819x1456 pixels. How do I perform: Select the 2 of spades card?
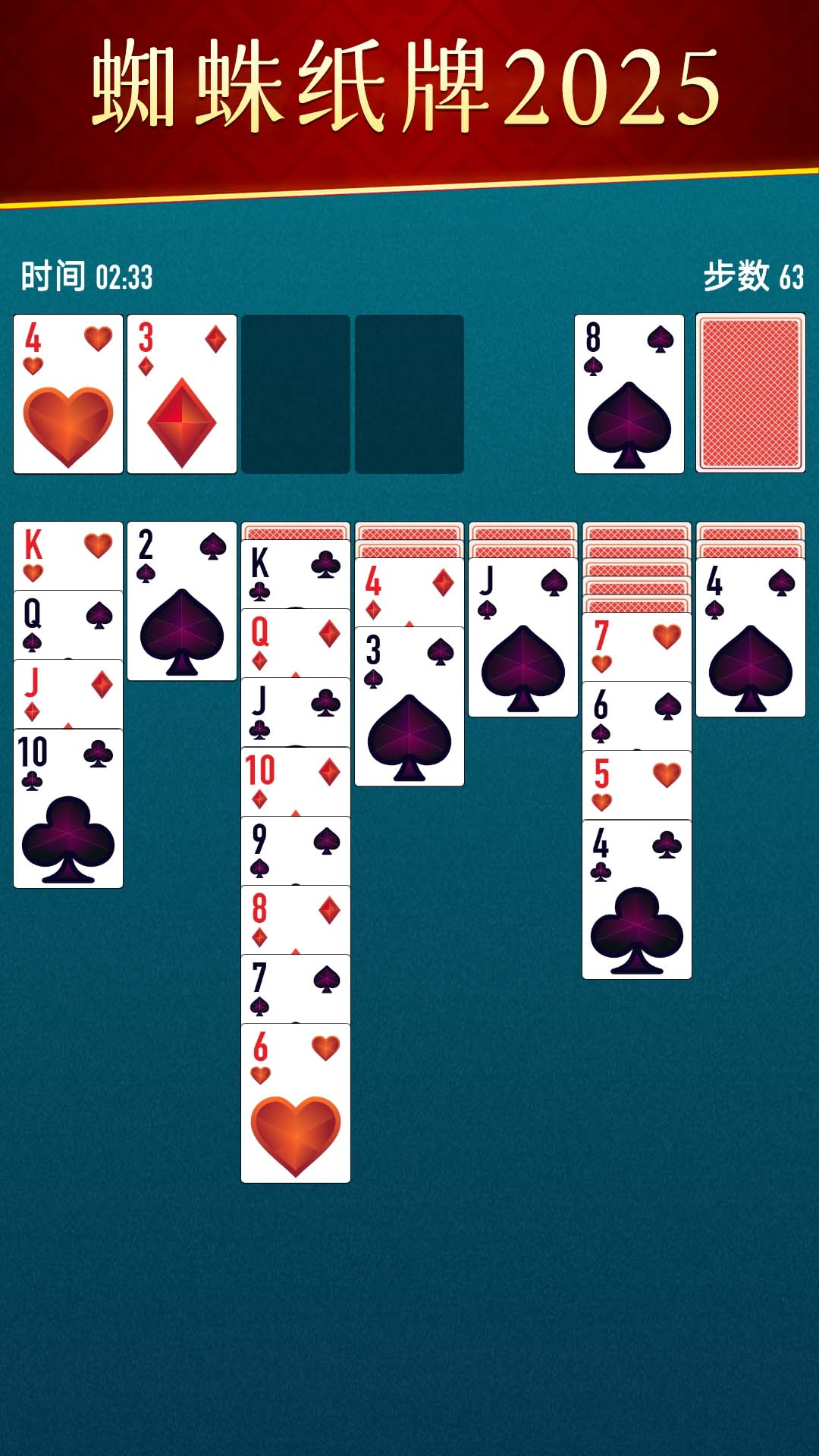pos(182,601)
